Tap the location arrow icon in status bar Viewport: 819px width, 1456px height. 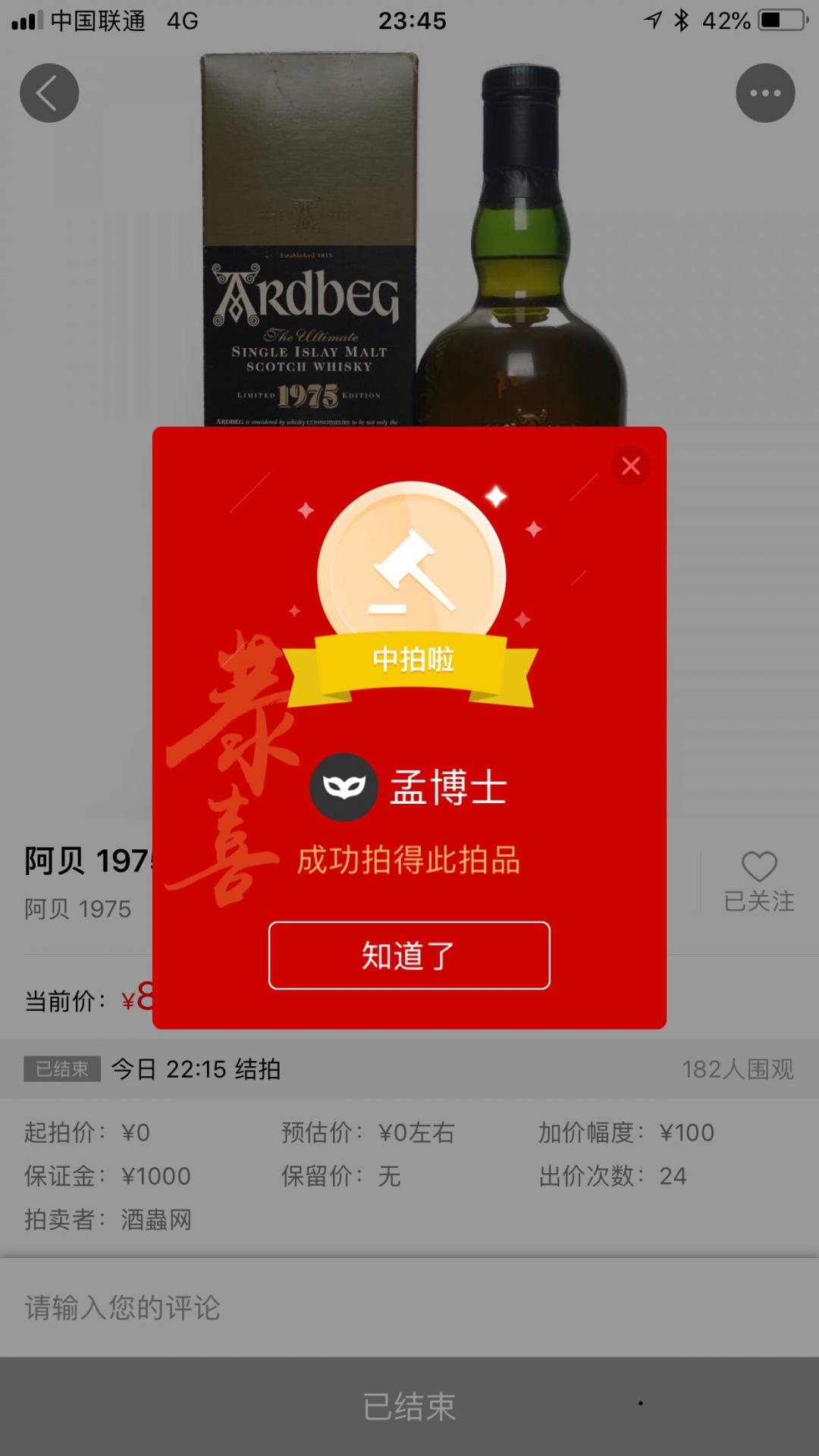point(652,20)
